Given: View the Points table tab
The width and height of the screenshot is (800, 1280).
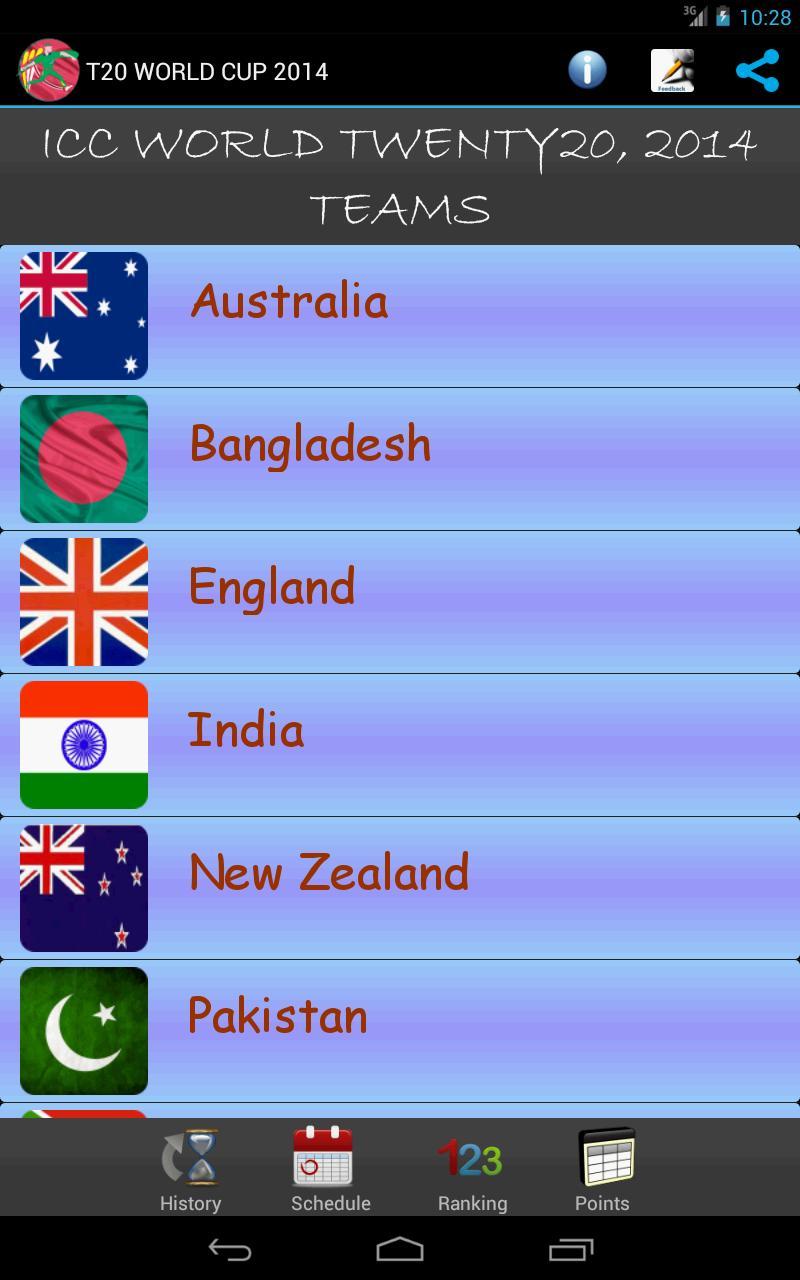Looking at the screenshot, I should click(x=603, y=1170).
